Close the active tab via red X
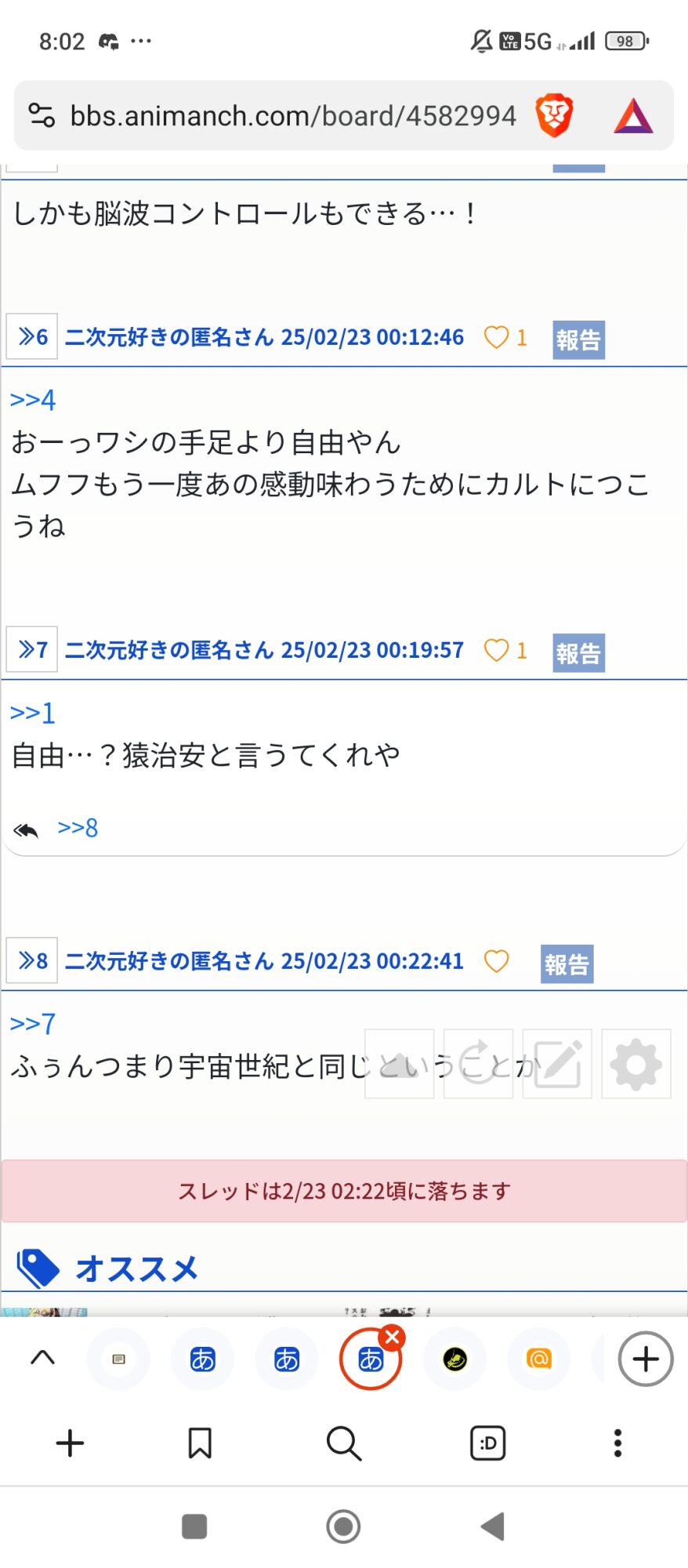Viewport: 688px width, 1568px height. click(x=392, y=1337)
